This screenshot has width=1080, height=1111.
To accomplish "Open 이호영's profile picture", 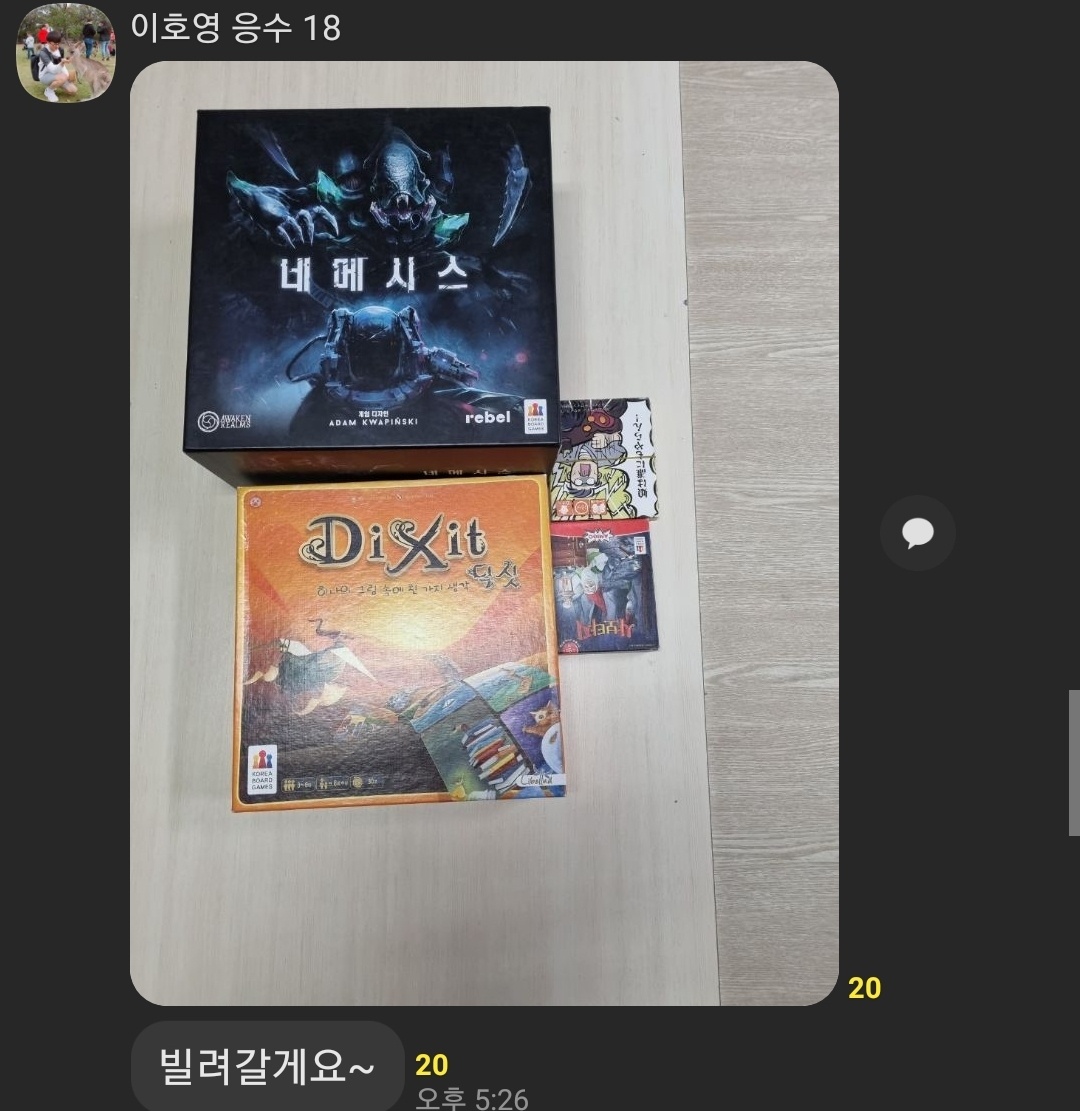I will pyautogui.click(x=65, y=52).
